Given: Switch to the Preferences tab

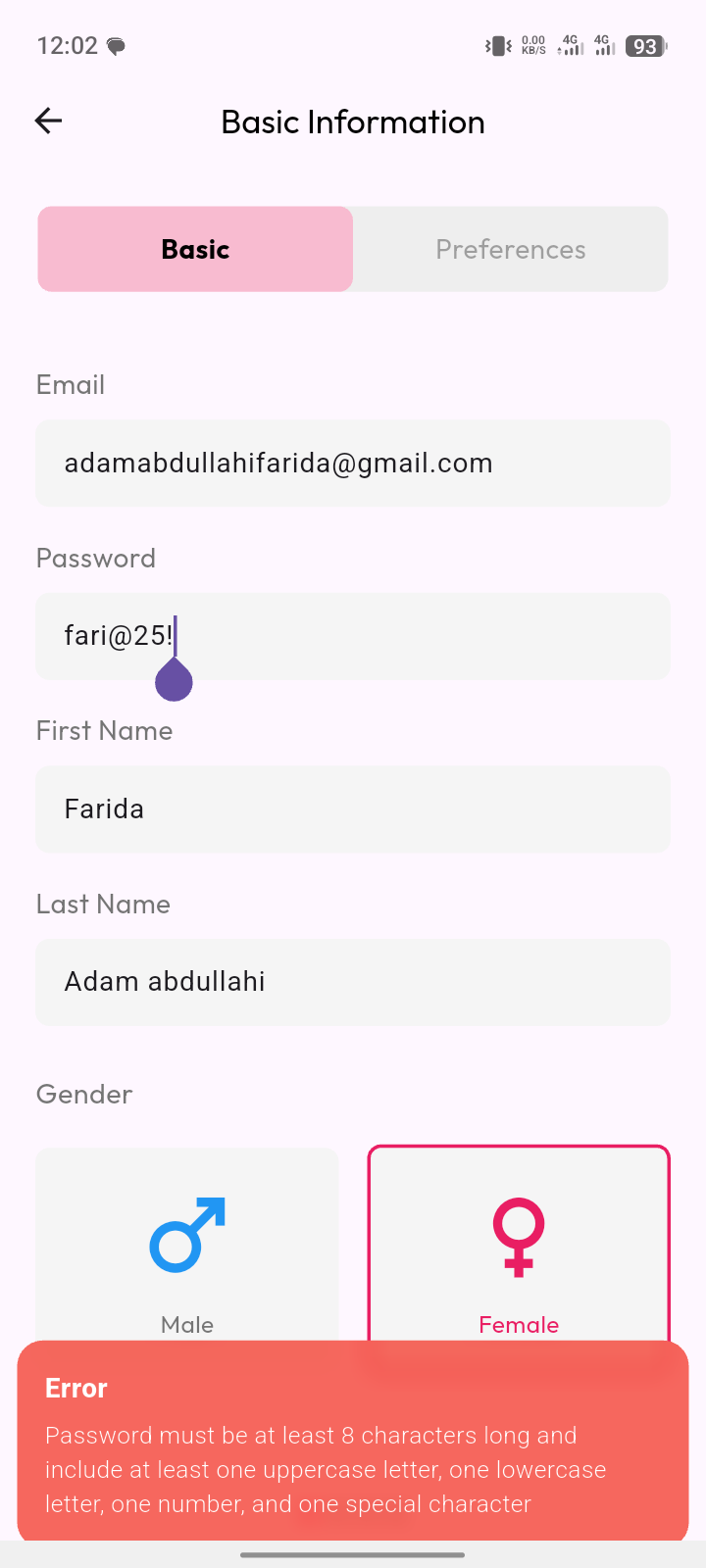Looking at the screenshot, I should (510, 249).
